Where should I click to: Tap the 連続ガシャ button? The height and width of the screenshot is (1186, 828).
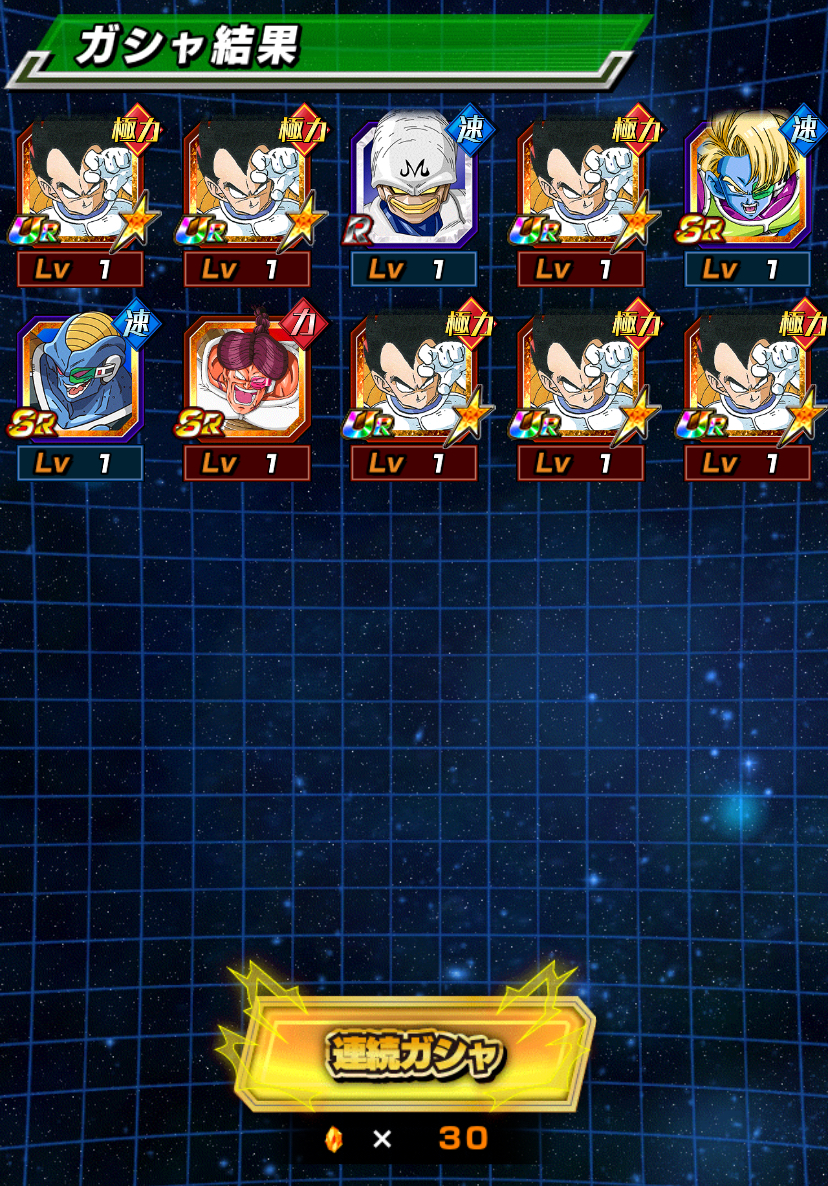coord(414,1052)
